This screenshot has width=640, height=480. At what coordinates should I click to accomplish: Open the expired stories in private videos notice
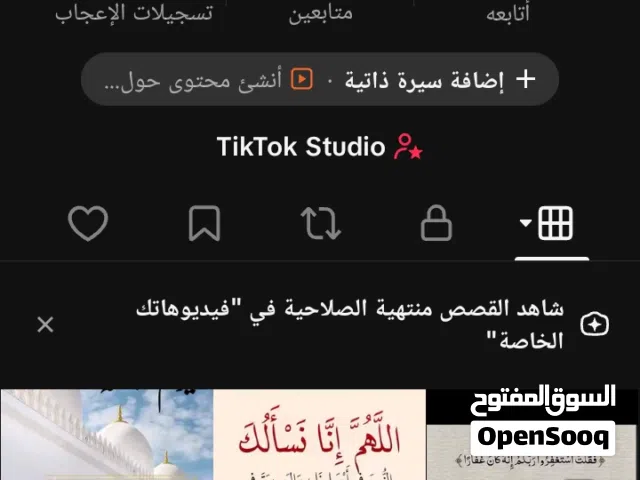(x=350, y=324)
